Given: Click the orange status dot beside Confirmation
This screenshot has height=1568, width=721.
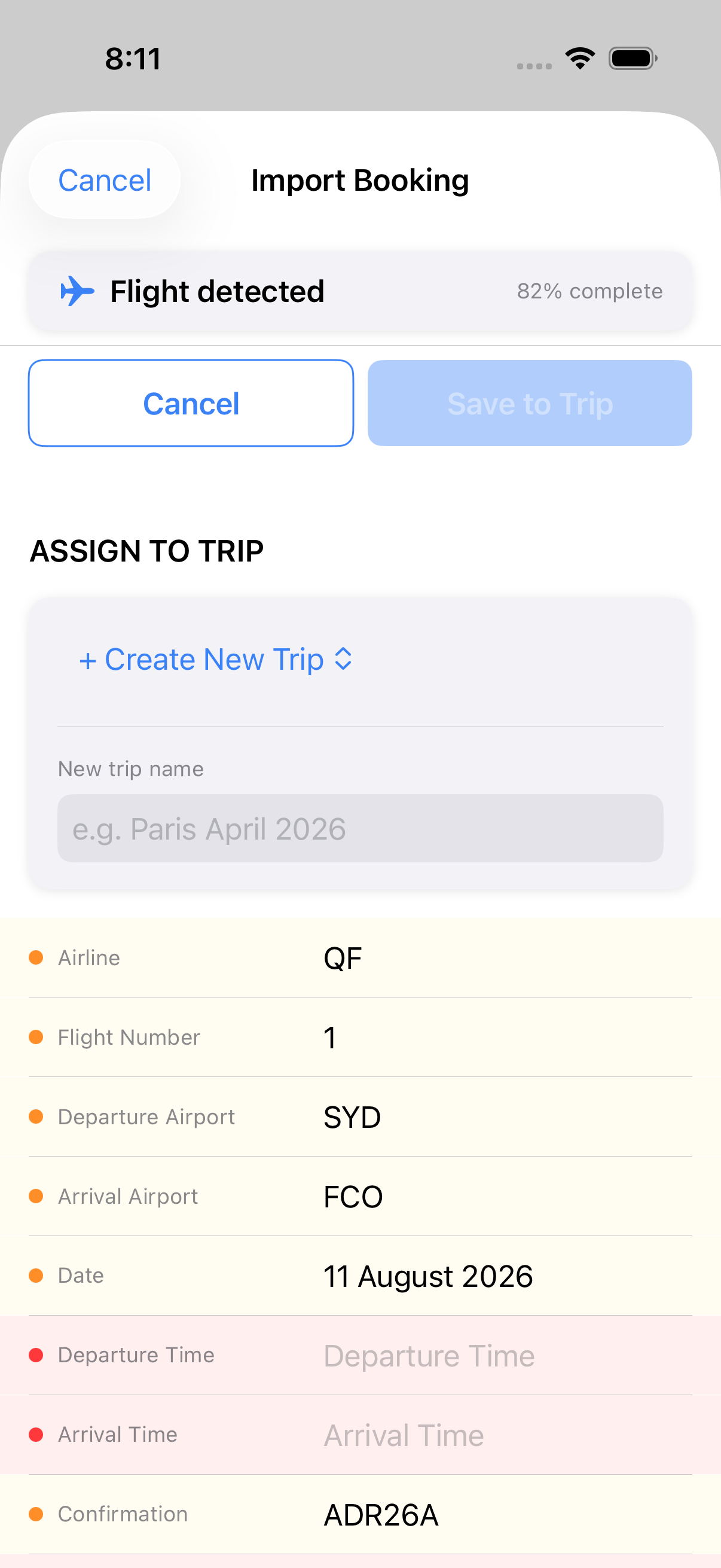Looking at the screenshot, I should point(37,1514).
